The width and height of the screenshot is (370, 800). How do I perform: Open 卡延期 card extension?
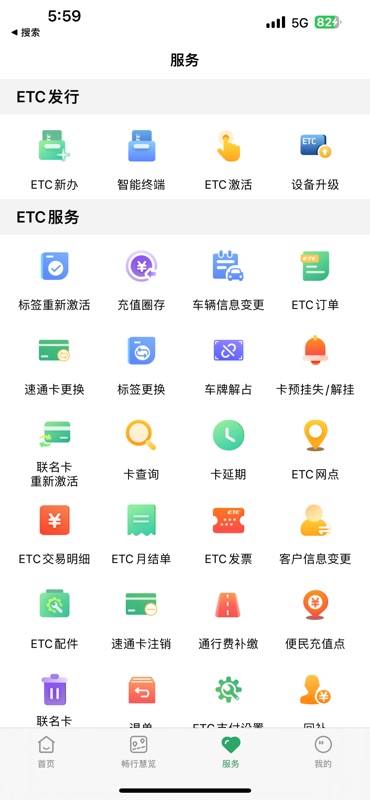(x=228, y=449)
